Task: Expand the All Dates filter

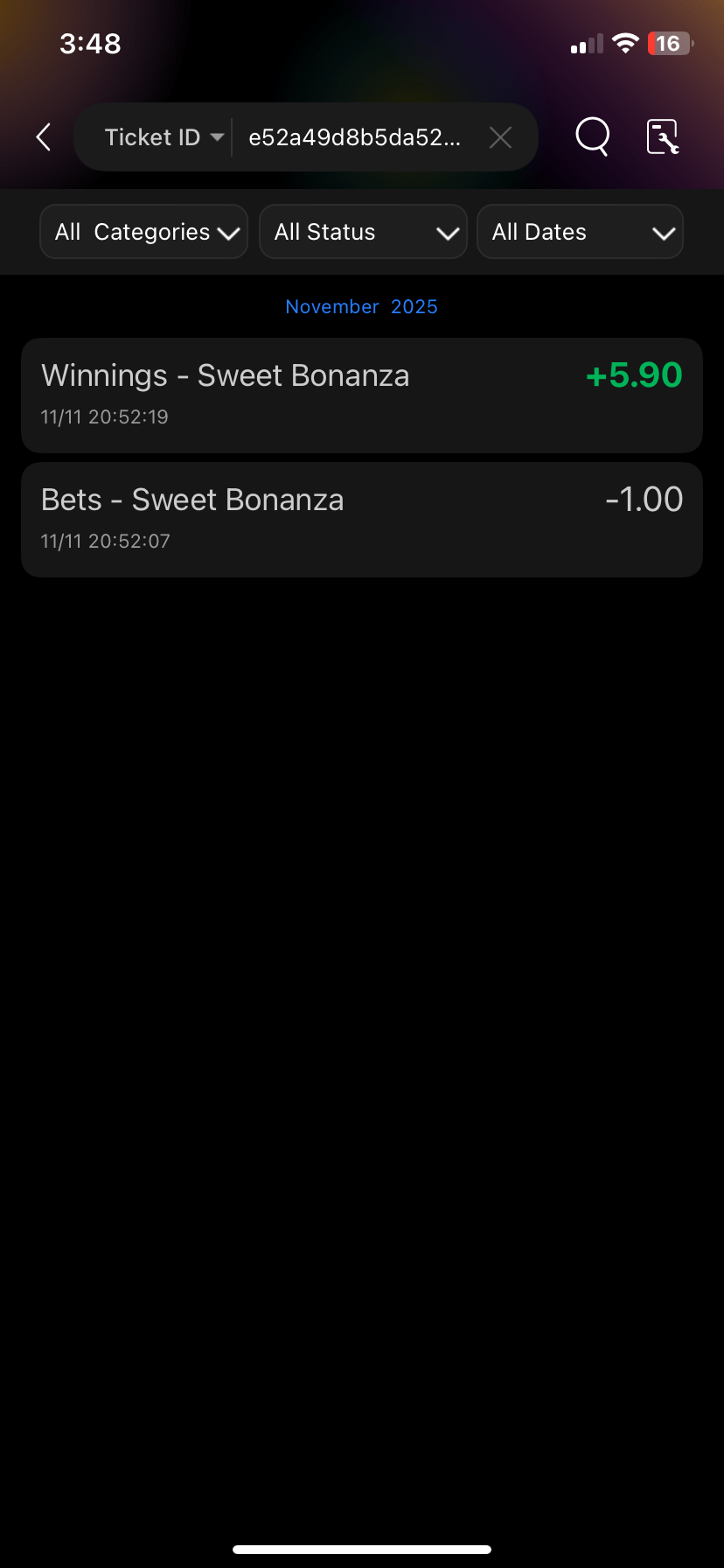Action: pos(580,232)
